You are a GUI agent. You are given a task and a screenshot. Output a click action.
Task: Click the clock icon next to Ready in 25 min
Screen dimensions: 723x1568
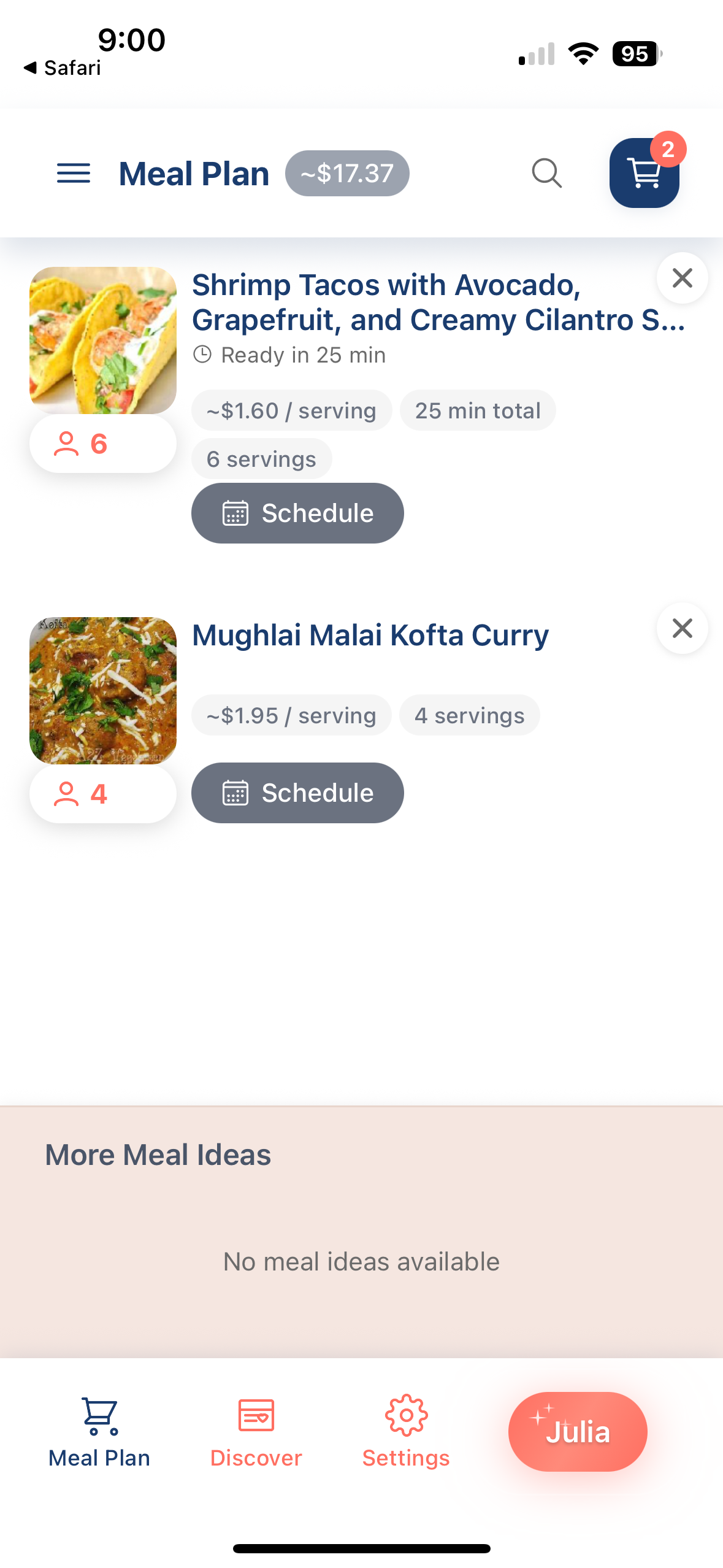click(x=202, y=354)
